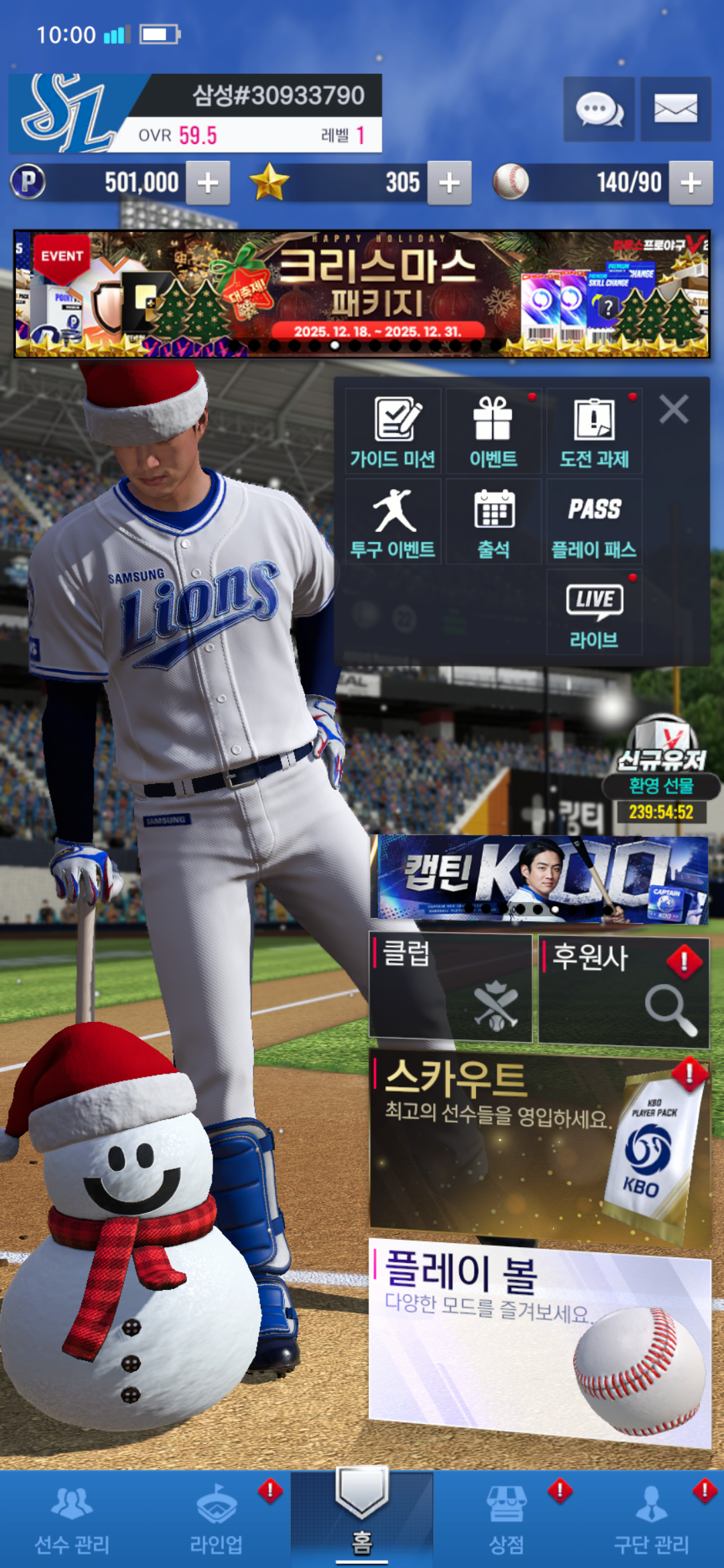Open the 출석 attendance calendar
724x1568 pixels.
(x=493, y=523)
